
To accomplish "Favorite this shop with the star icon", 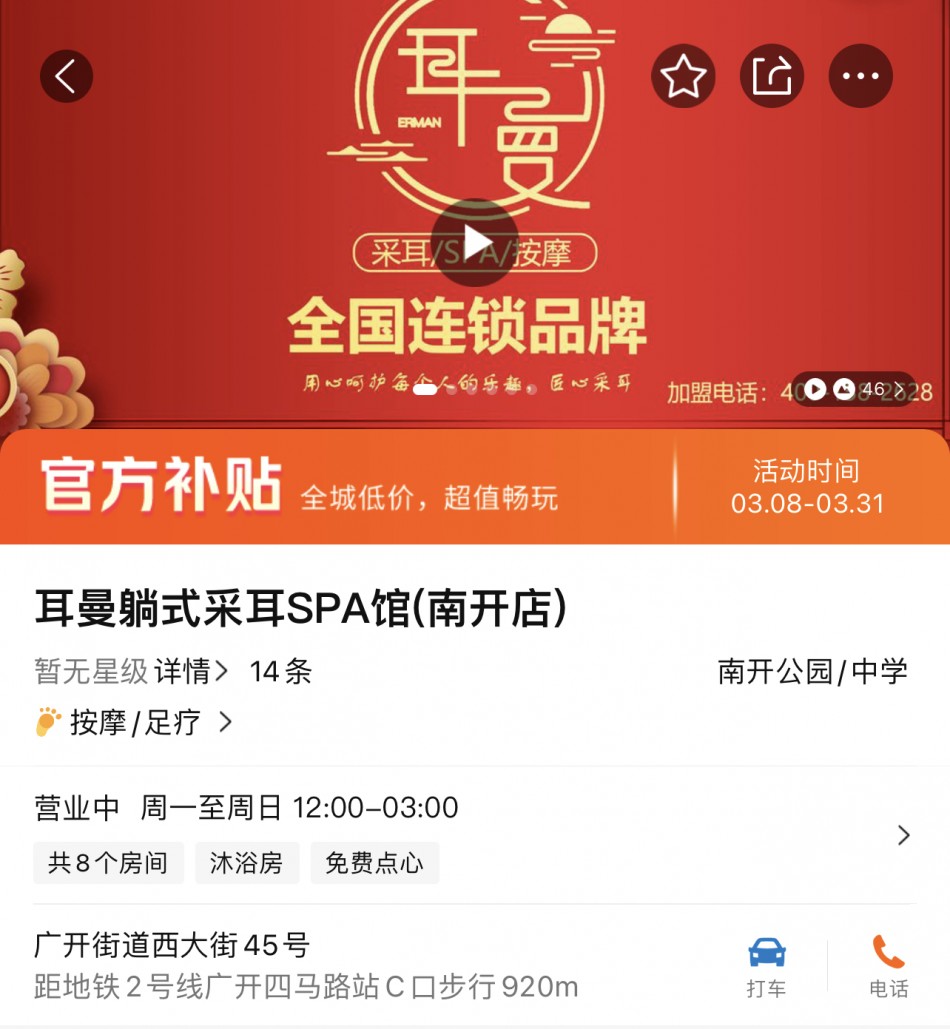I will (x=683, y=76).
